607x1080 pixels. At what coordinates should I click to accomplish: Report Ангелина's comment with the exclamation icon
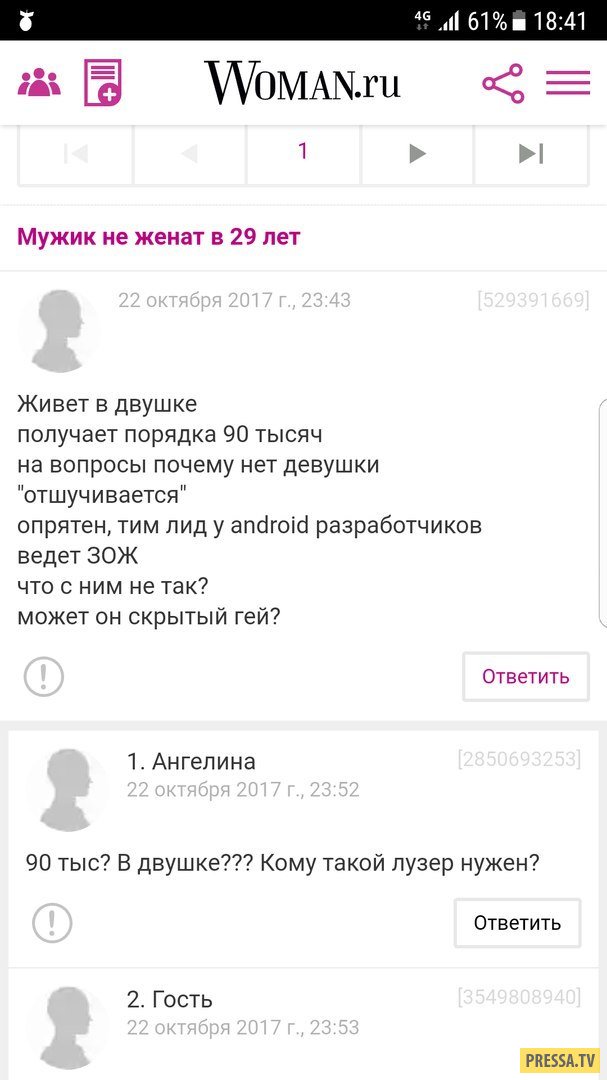(x=52, y=922)
